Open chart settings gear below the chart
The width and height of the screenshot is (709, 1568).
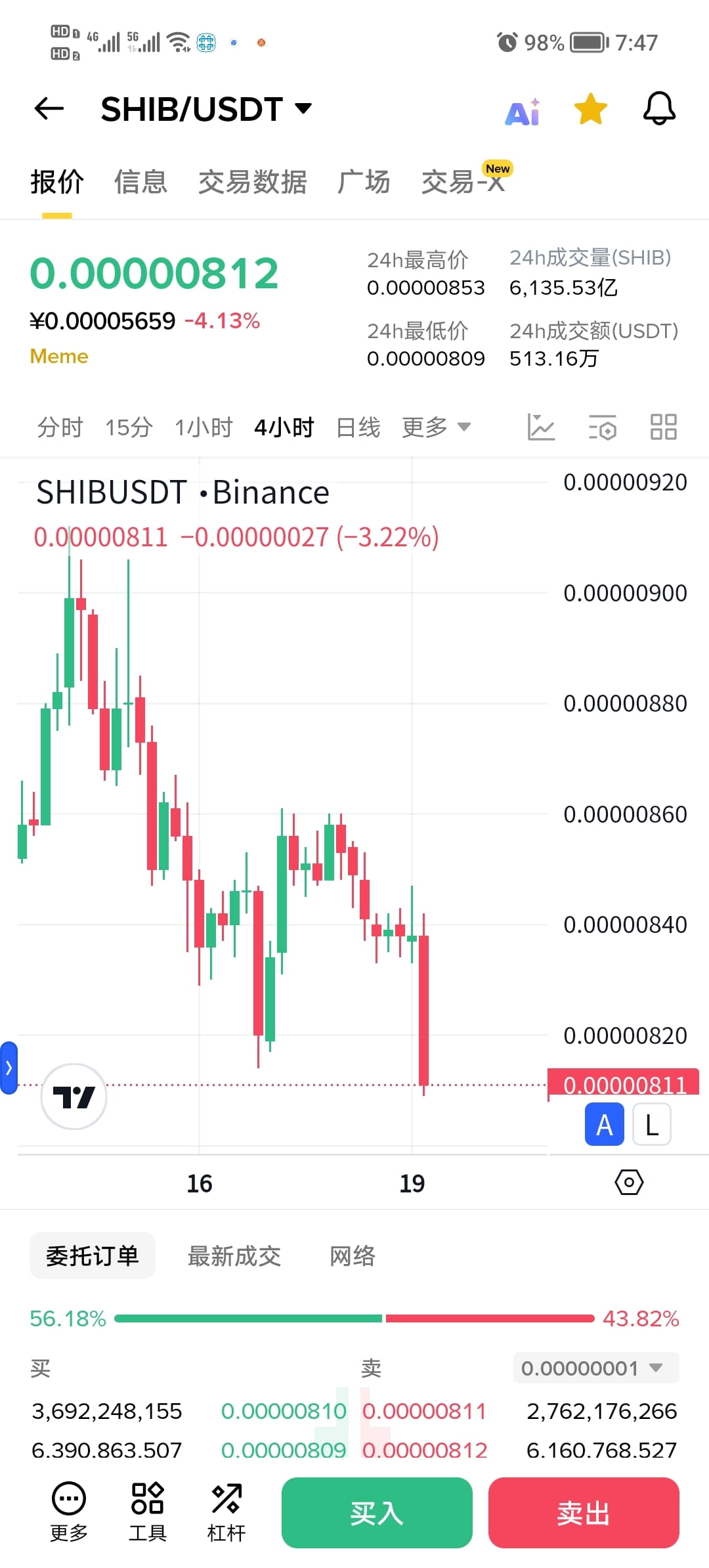tap(628, 1182)
